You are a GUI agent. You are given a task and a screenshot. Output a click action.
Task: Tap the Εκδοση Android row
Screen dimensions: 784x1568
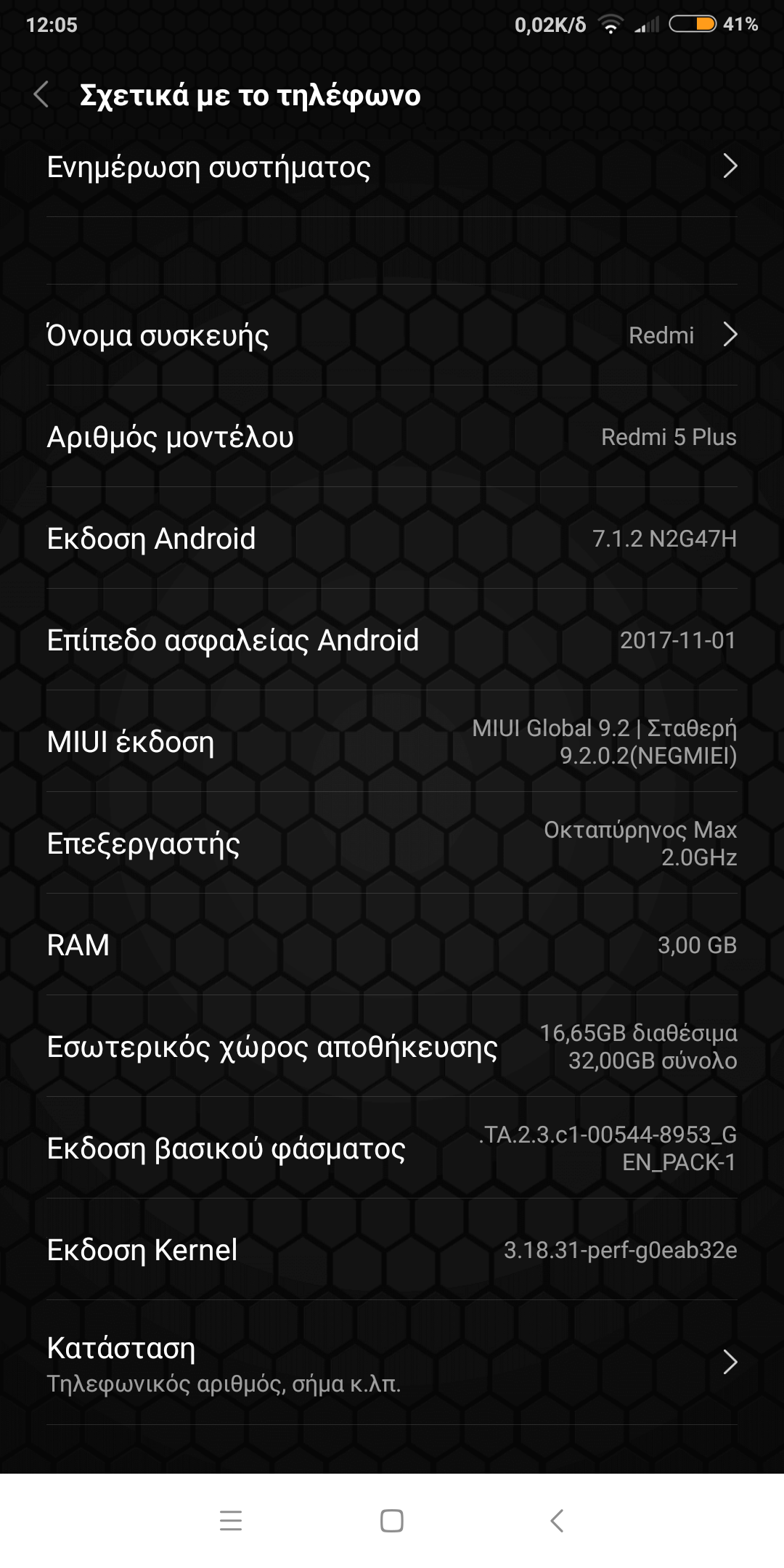coord(392,538)
